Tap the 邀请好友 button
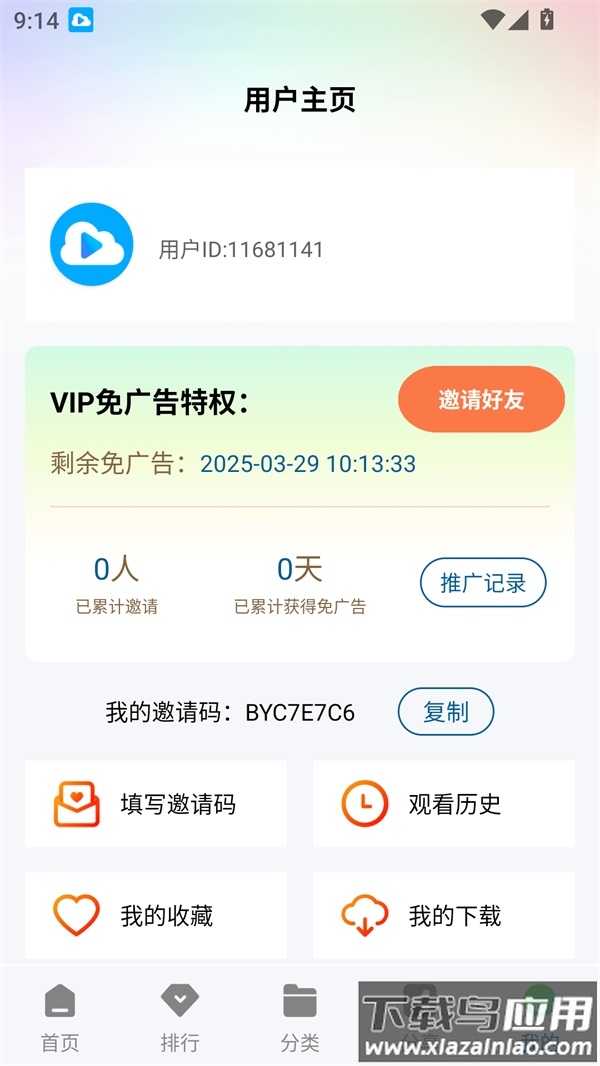Screen dimensions: 600x1066 (481, 400)
